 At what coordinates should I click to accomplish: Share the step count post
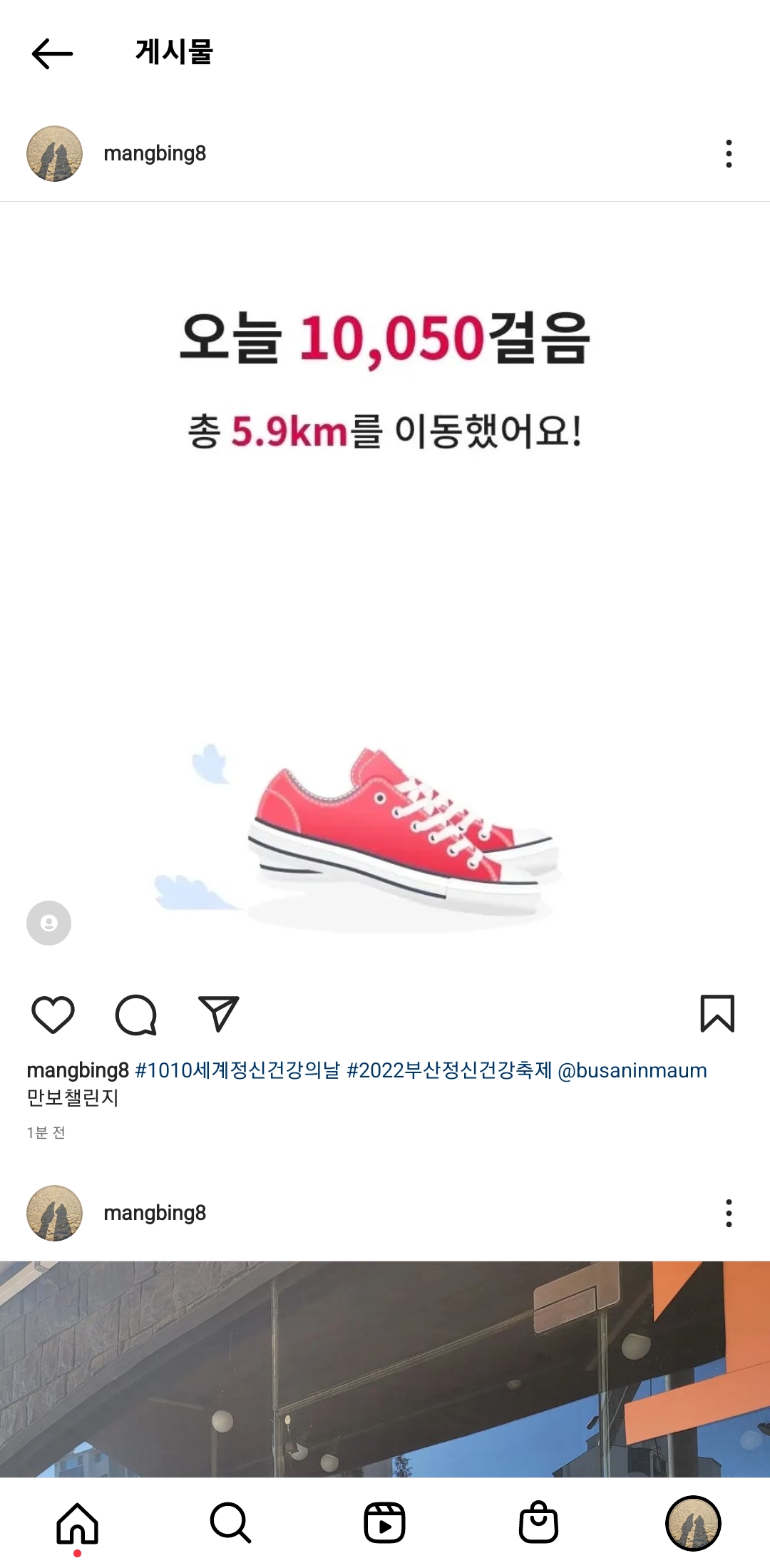[x=218, y=1013]
